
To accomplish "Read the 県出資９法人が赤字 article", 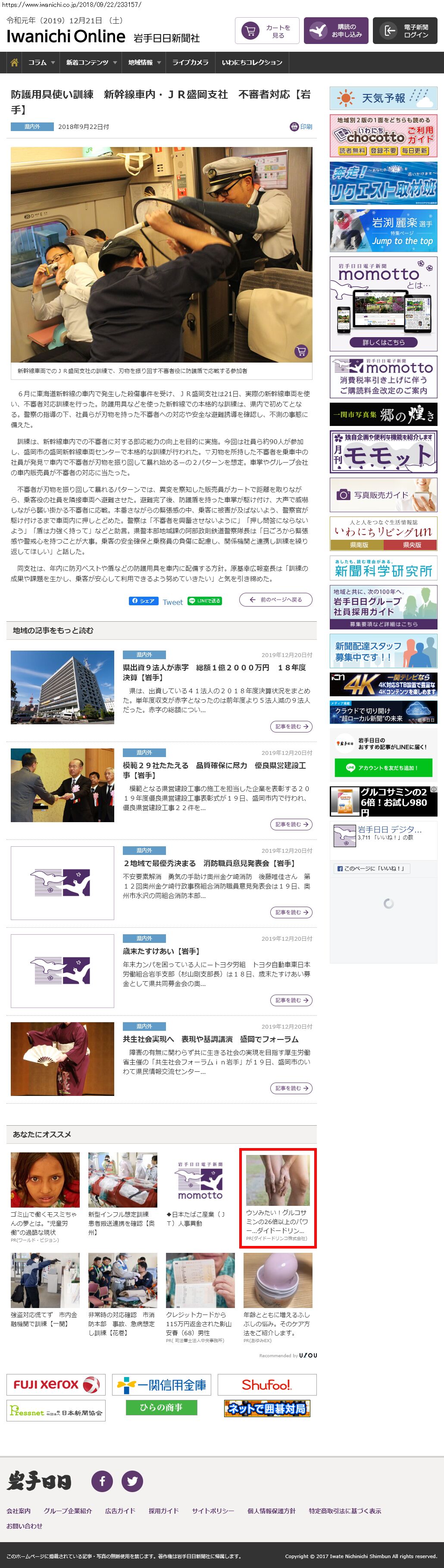I will point(214,672).
